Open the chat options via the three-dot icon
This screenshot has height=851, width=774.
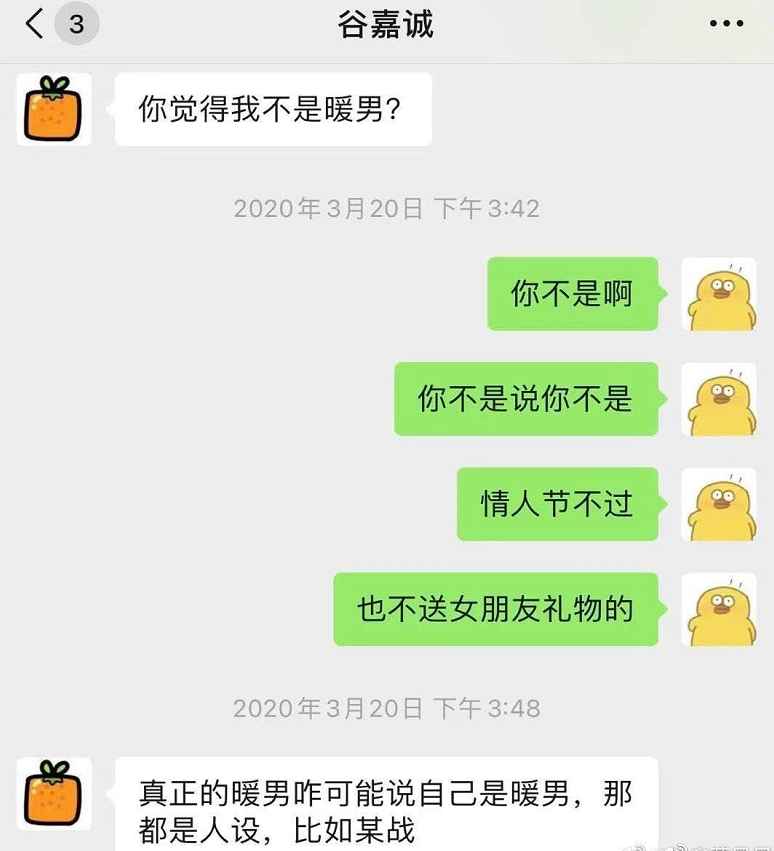(728, 22)
